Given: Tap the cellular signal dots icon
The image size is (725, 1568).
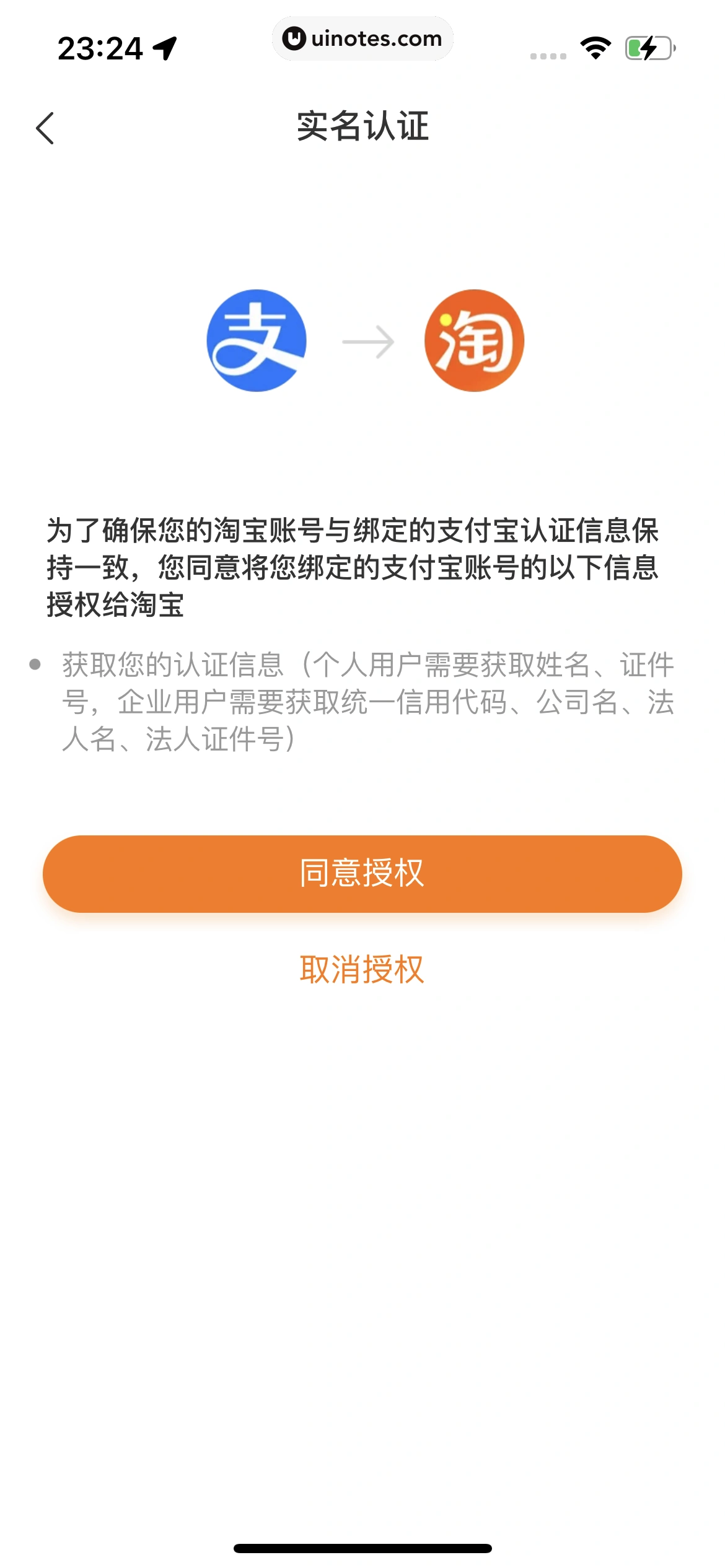Looking at the screenshot, I should (x=548, y=56).
